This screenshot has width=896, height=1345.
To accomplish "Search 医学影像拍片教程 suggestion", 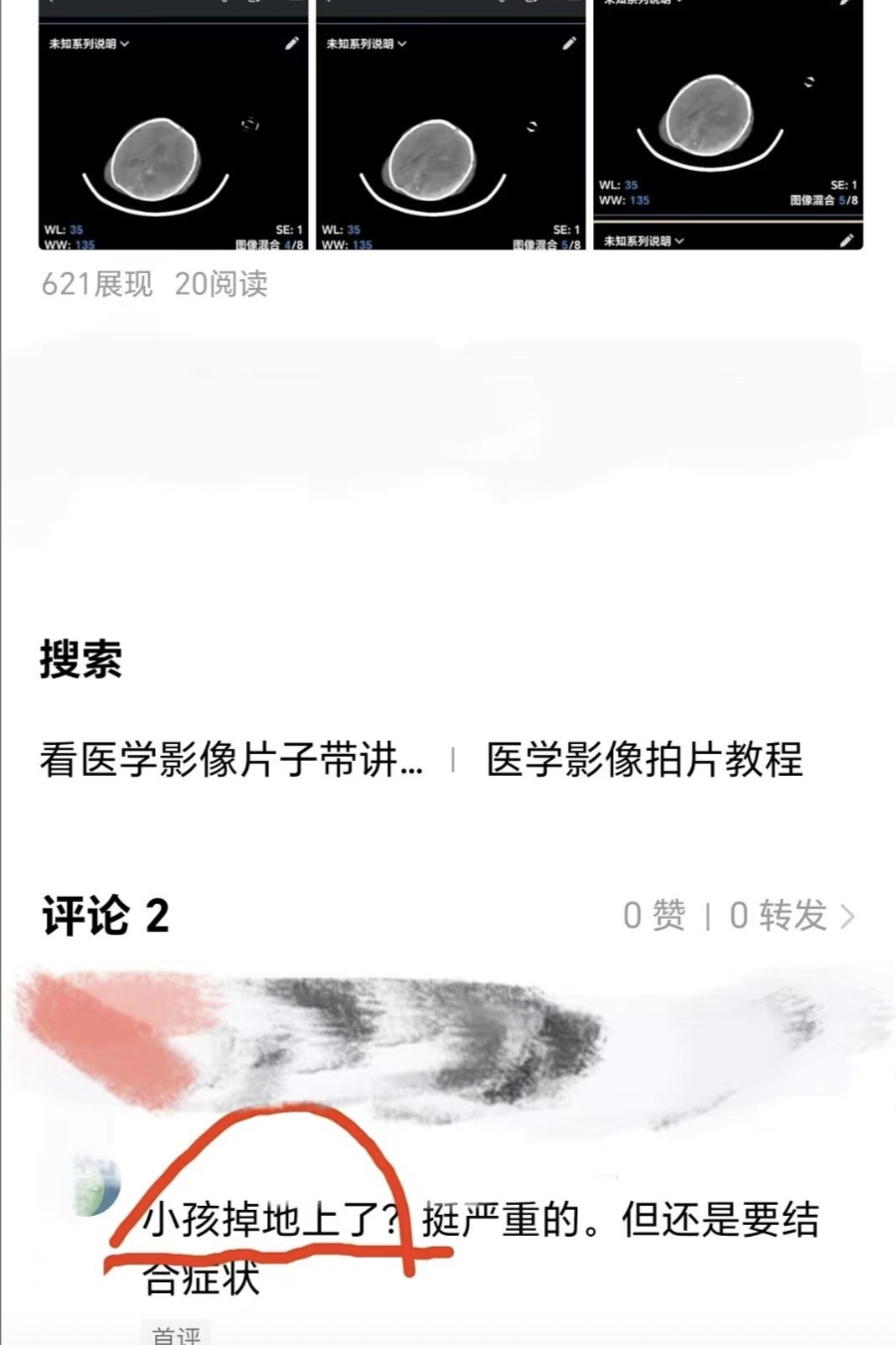I will tap(644, 760).
